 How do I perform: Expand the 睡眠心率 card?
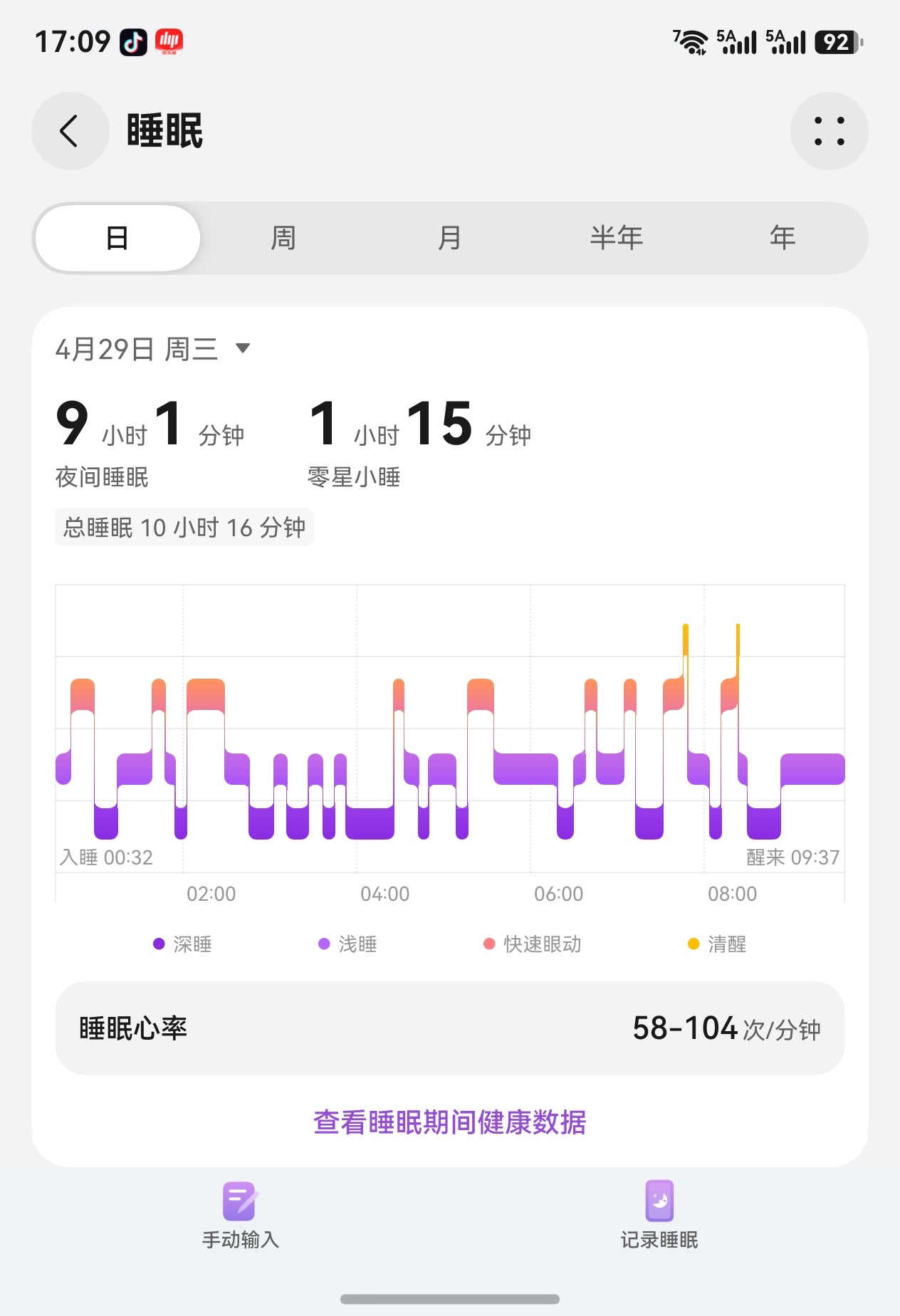450,1029
